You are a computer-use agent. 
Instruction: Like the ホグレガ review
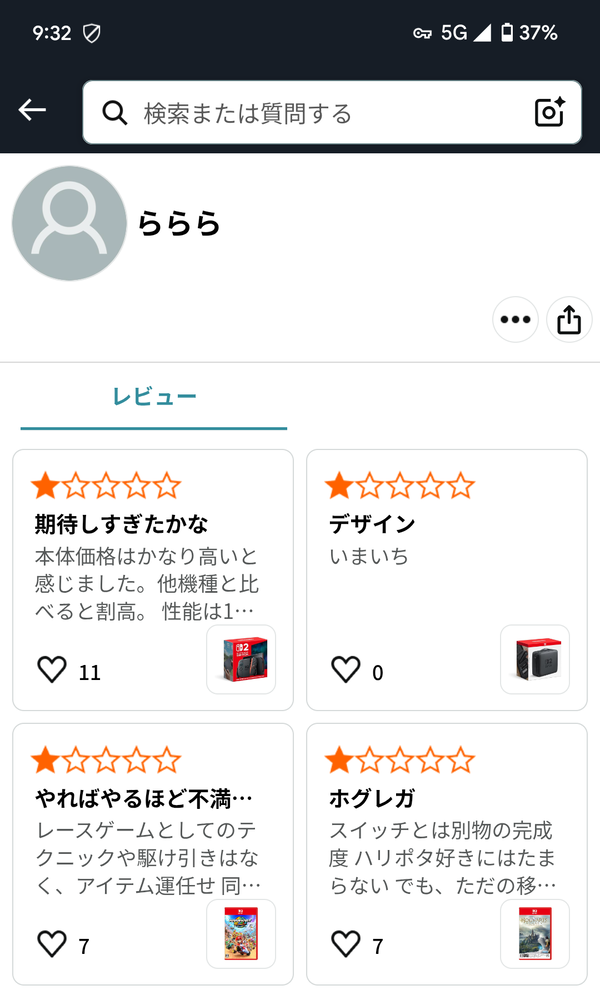tap(345, 945)
